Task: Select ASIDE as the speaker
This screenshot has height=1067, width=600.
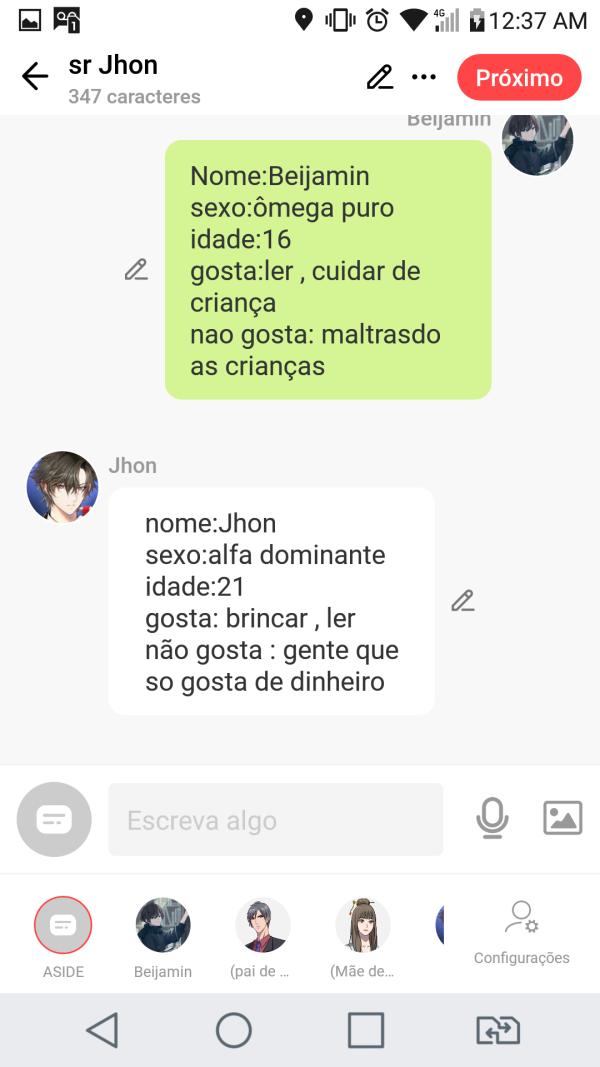Action: [63, 925]
